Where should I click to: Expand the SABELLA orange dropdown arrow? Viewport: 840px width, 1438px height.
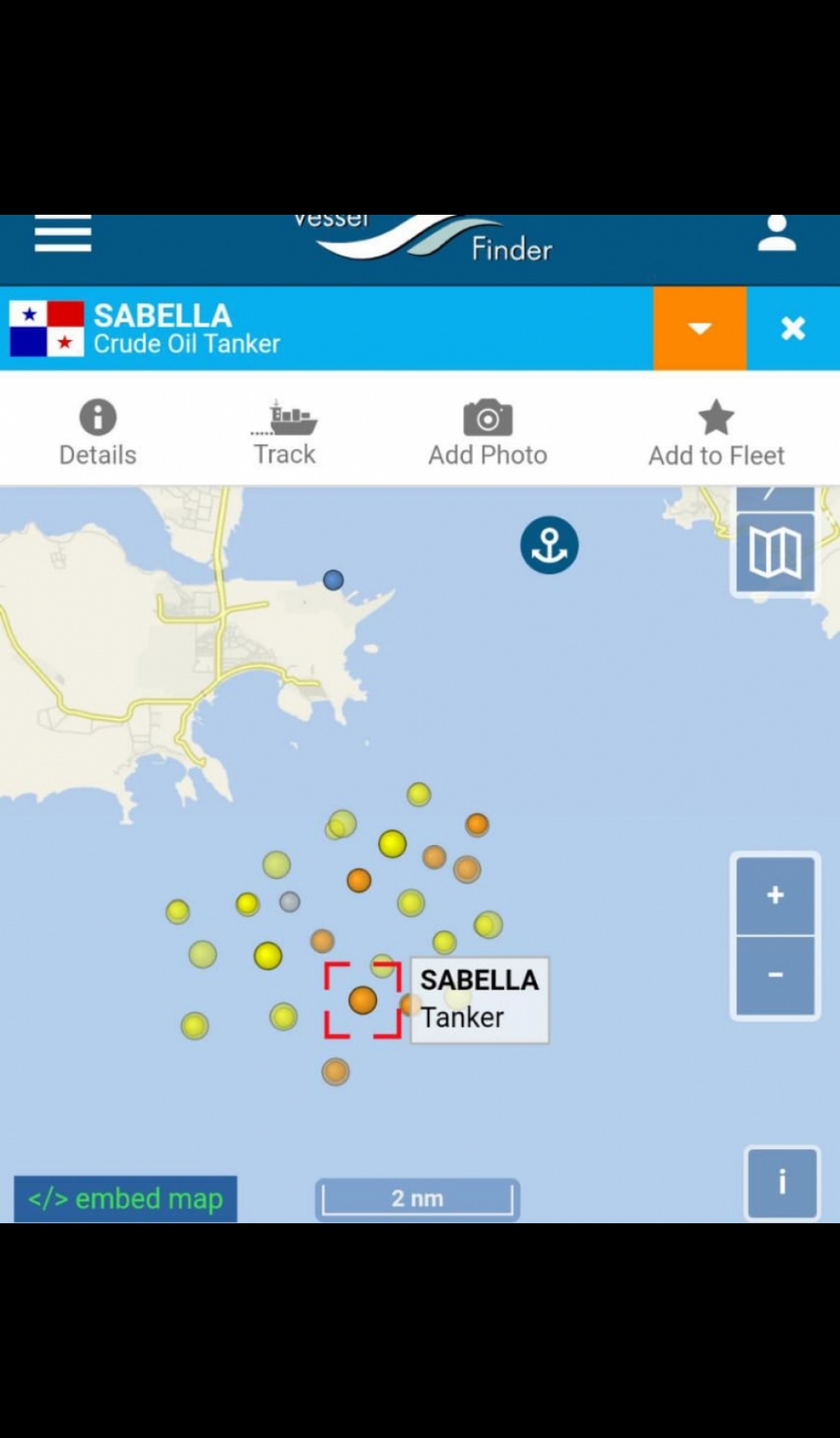click(x=699, y=328)
